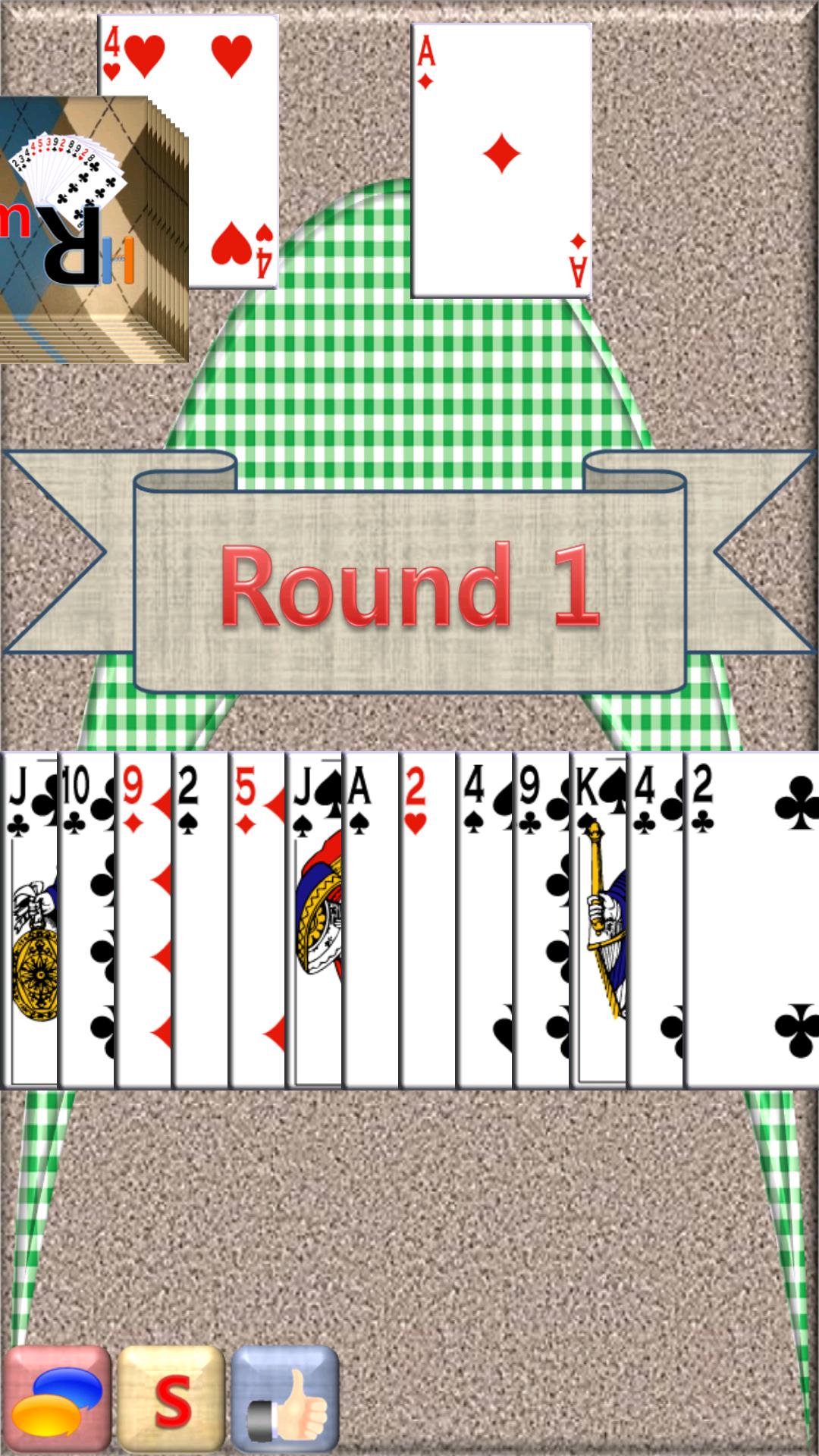Tap the 2 of spades card
Screen dimensions: 819x1456
click(201, 918)
